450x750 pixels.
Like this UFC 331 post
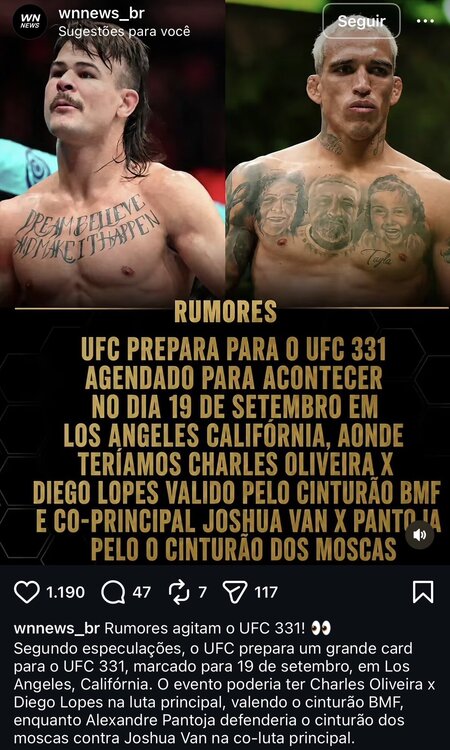[x=27, y=592]
